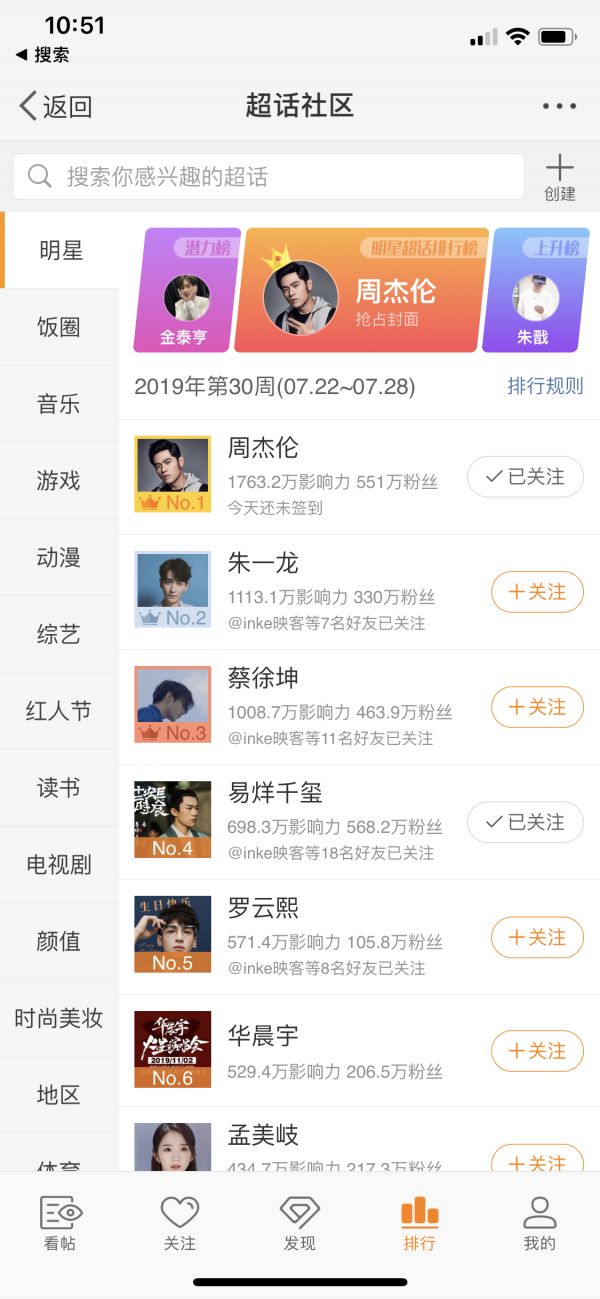This screenshot has width=600, height=1299.
Task: Select the 饭圈 category
Action: pos(59,327)
